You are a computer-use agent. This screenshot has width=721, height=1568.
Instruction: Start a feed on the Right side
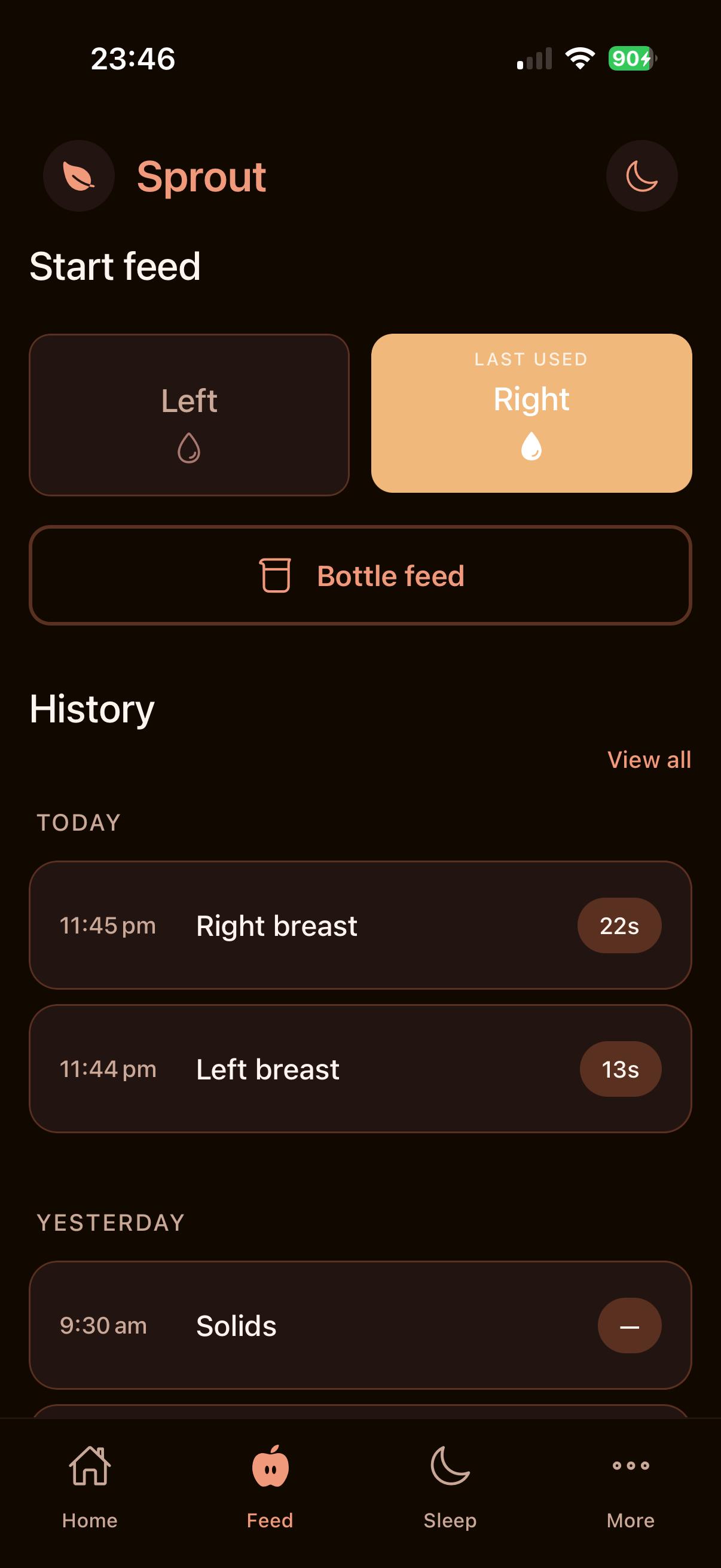[x=531, y=413]
